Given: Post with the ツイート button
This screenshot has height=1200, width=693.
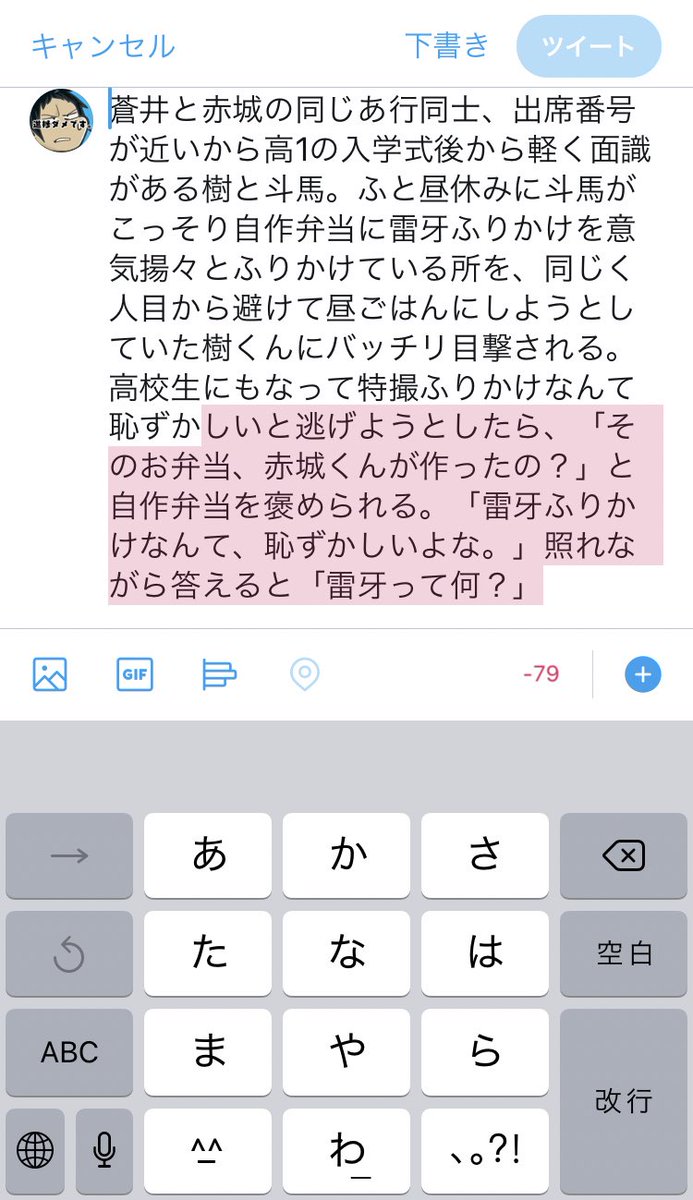Looking at the screenshot, I should 589,46.
